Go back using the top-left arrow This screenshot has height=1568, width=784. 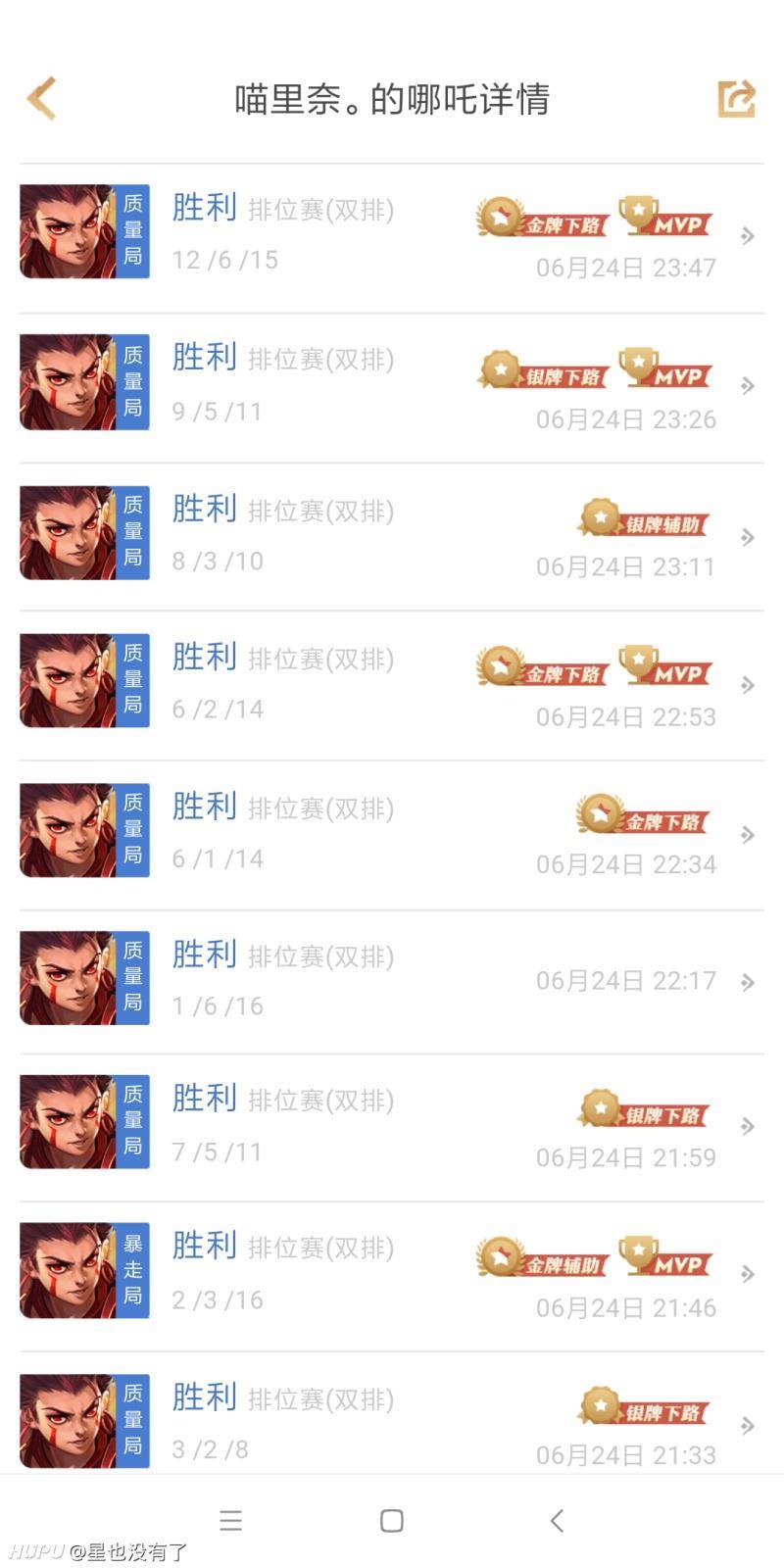pos(41,98)
